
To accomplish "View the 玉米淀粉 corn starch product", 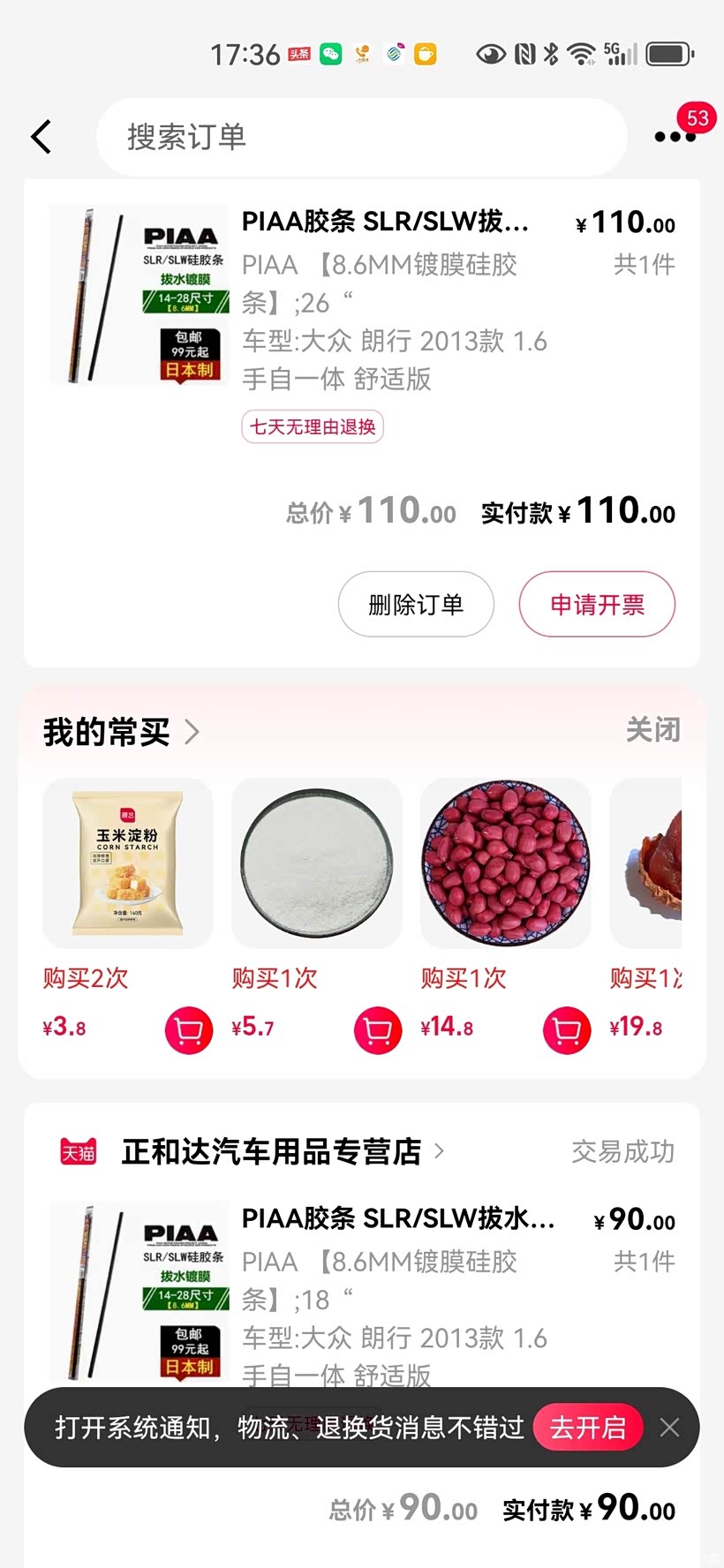I will pos(128,863).
